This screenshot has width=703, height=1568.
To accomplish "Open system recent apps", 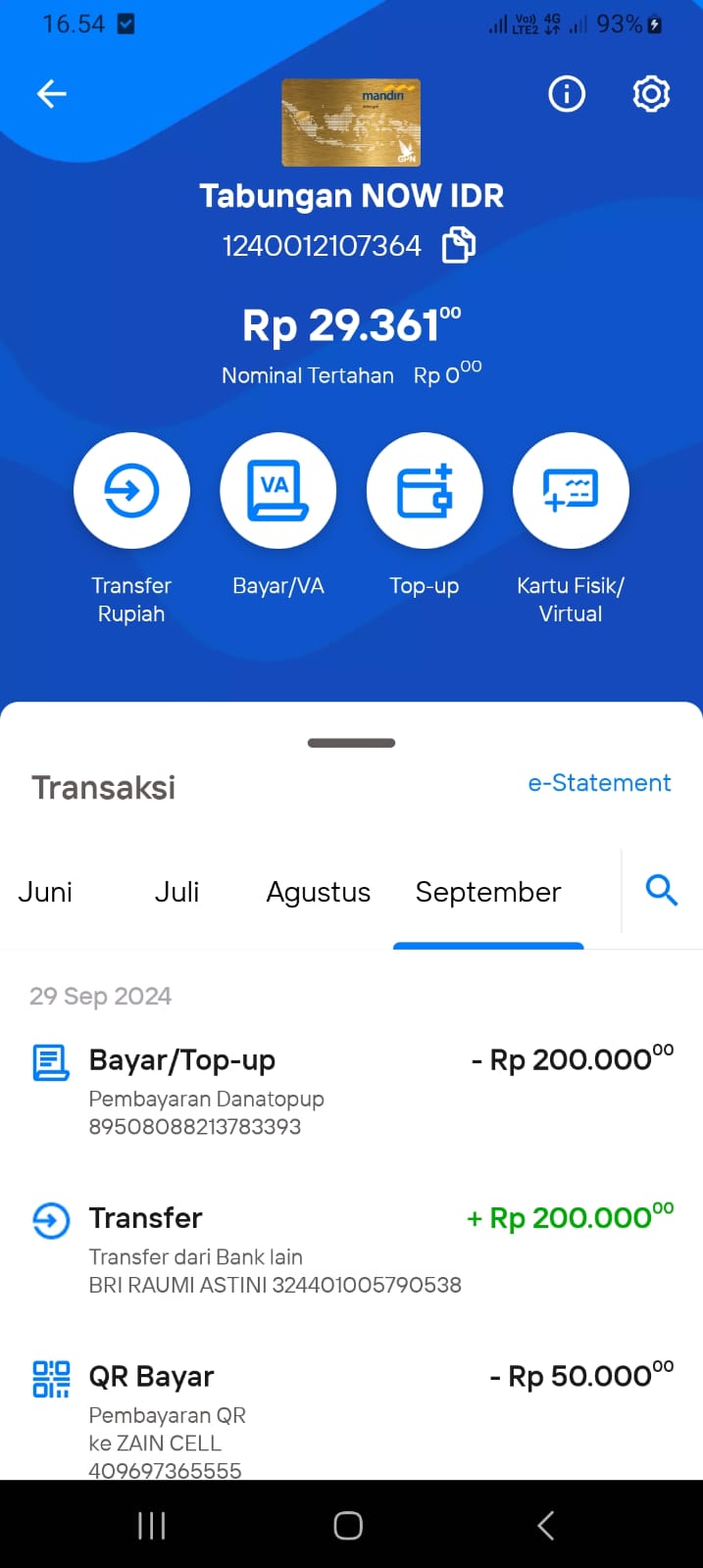I will [152, 1526].
